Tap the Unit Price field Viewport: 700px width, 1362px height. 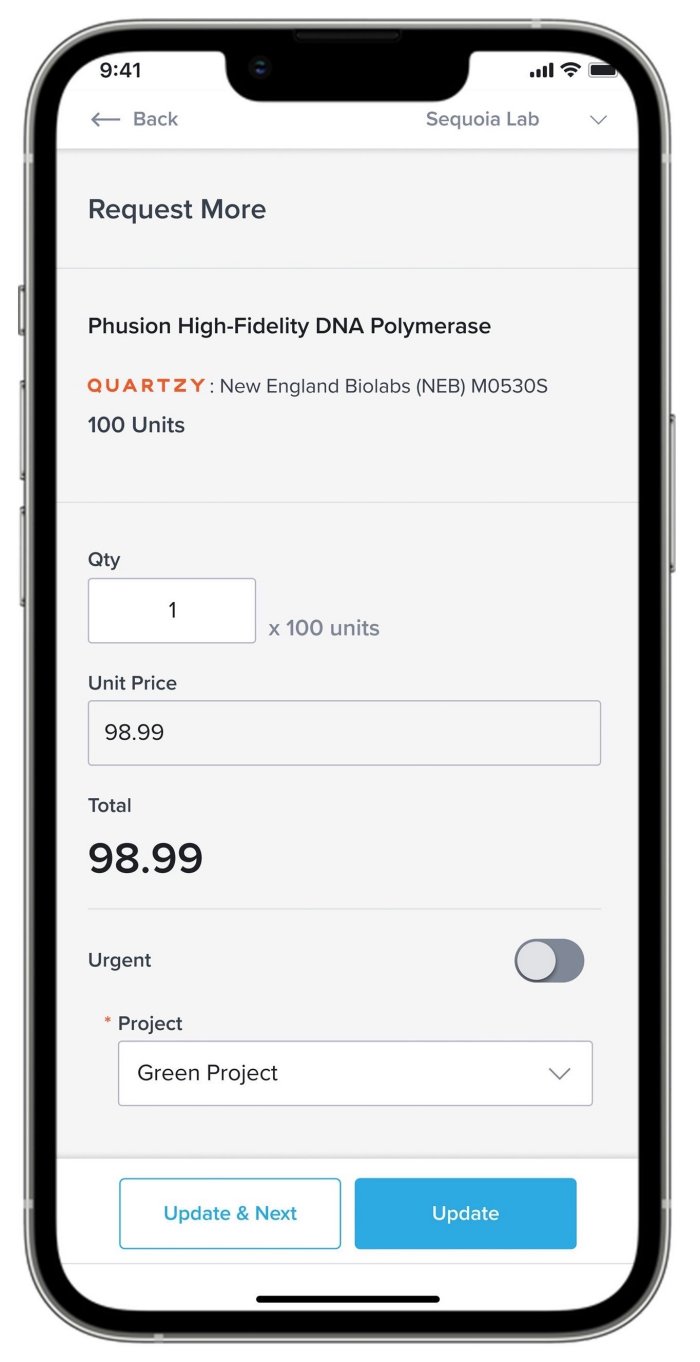[x=344, y=733]
